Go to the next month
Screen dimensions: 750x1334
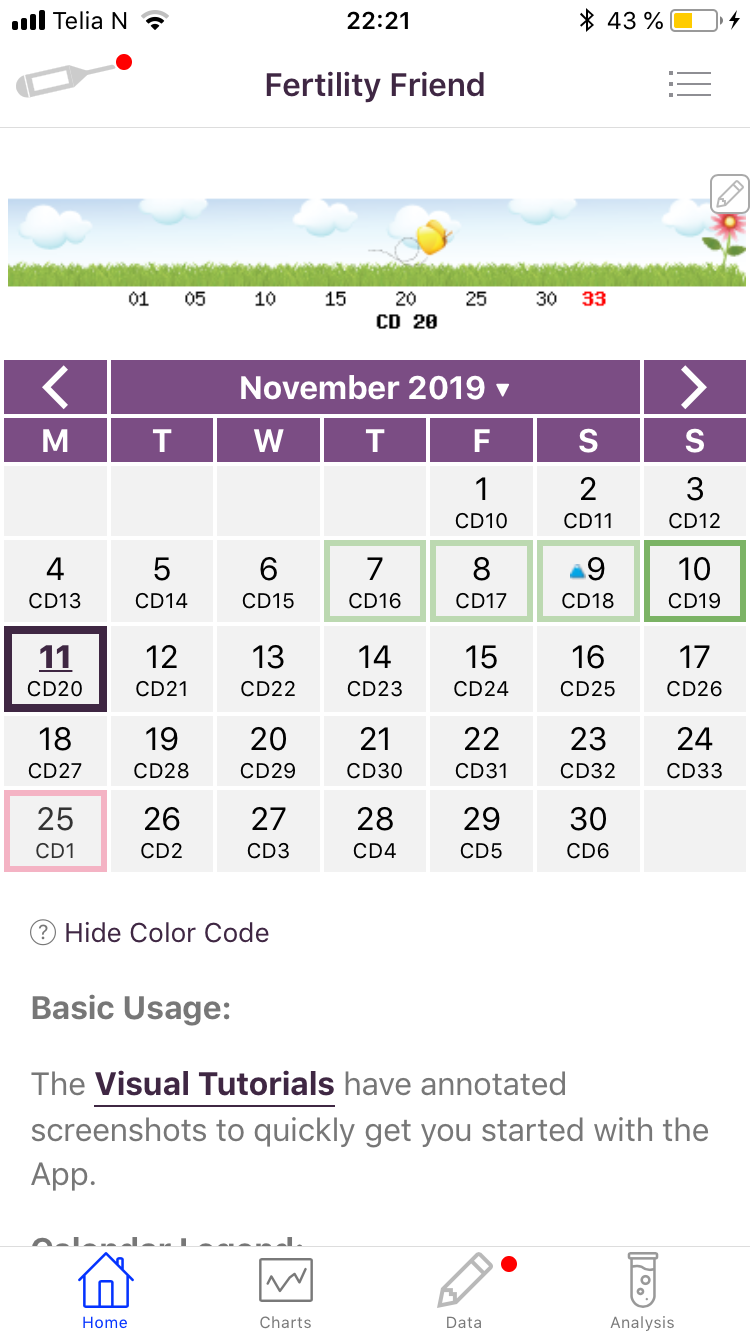click(x=694, y=387)
